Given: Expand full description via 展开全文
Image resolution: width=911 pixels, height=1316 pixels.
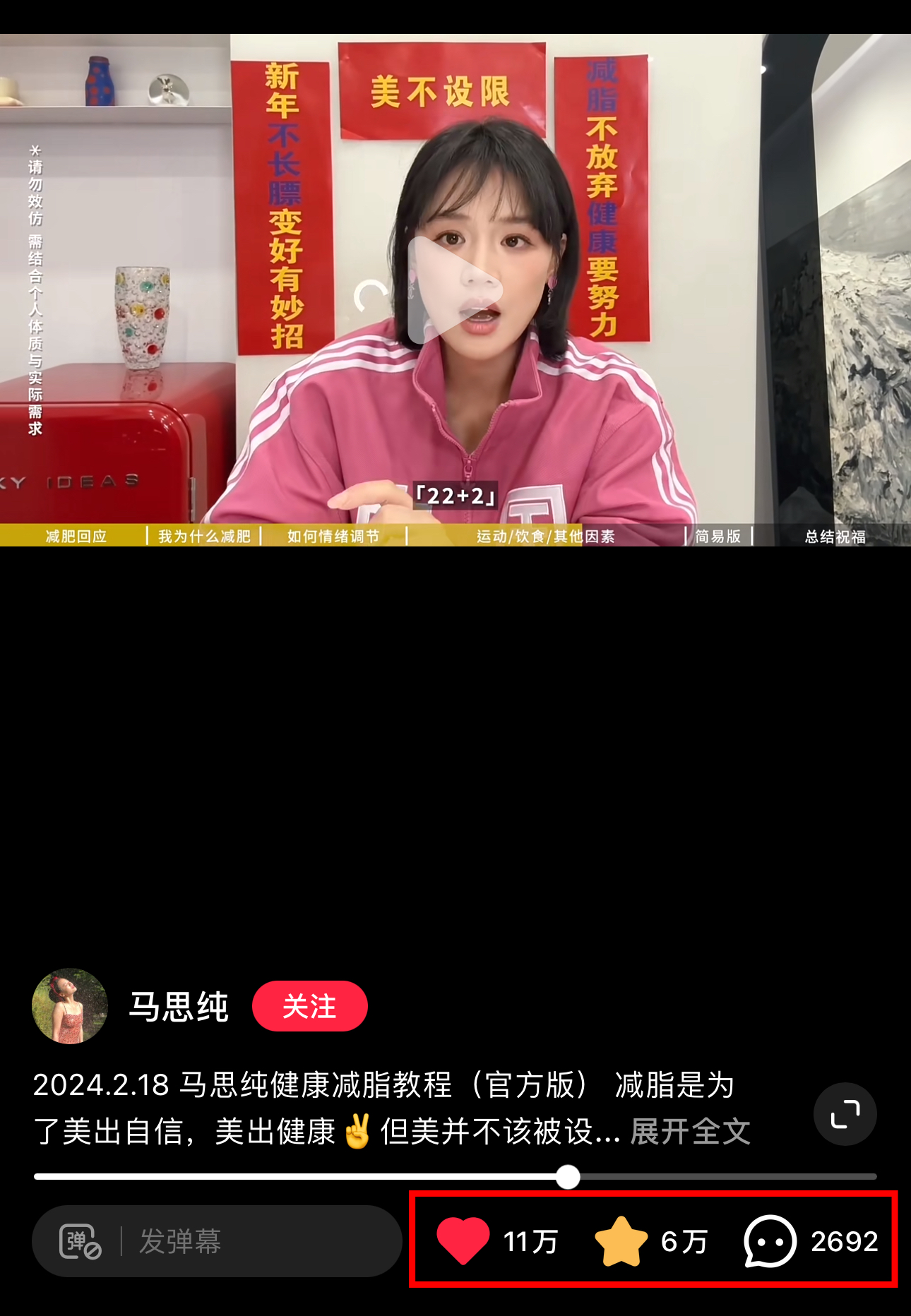Looking at the screenshot, I should 689,1131.
